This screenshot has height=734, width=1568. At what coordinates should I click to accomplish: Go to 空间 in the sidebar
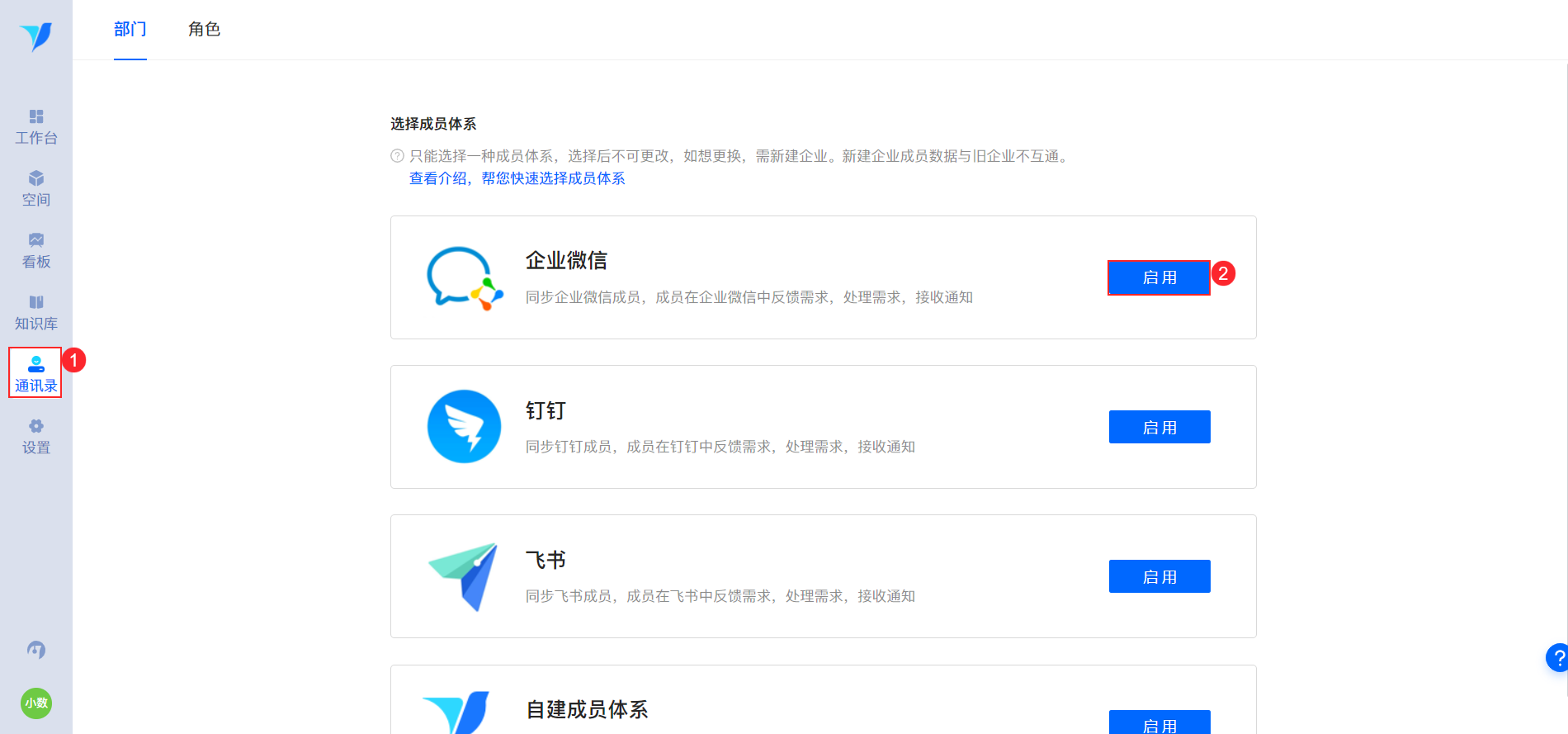click(36, 189)
